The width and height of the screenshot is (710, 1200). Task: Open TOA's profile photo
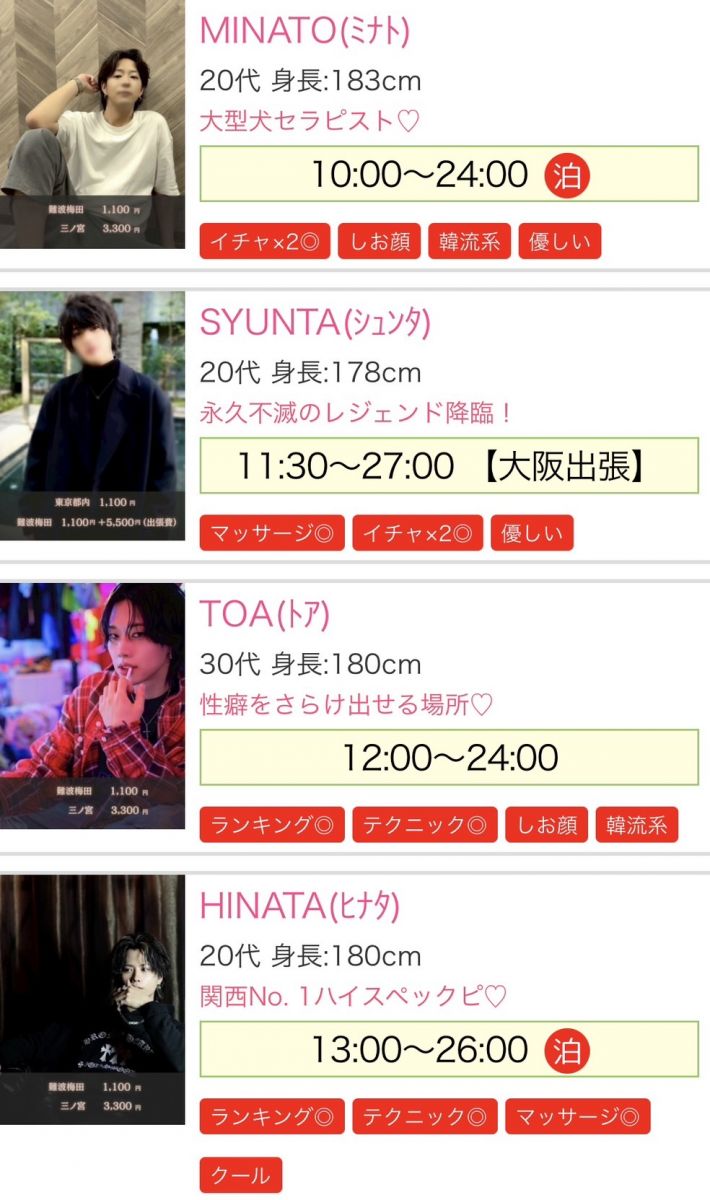click(92, 706)
